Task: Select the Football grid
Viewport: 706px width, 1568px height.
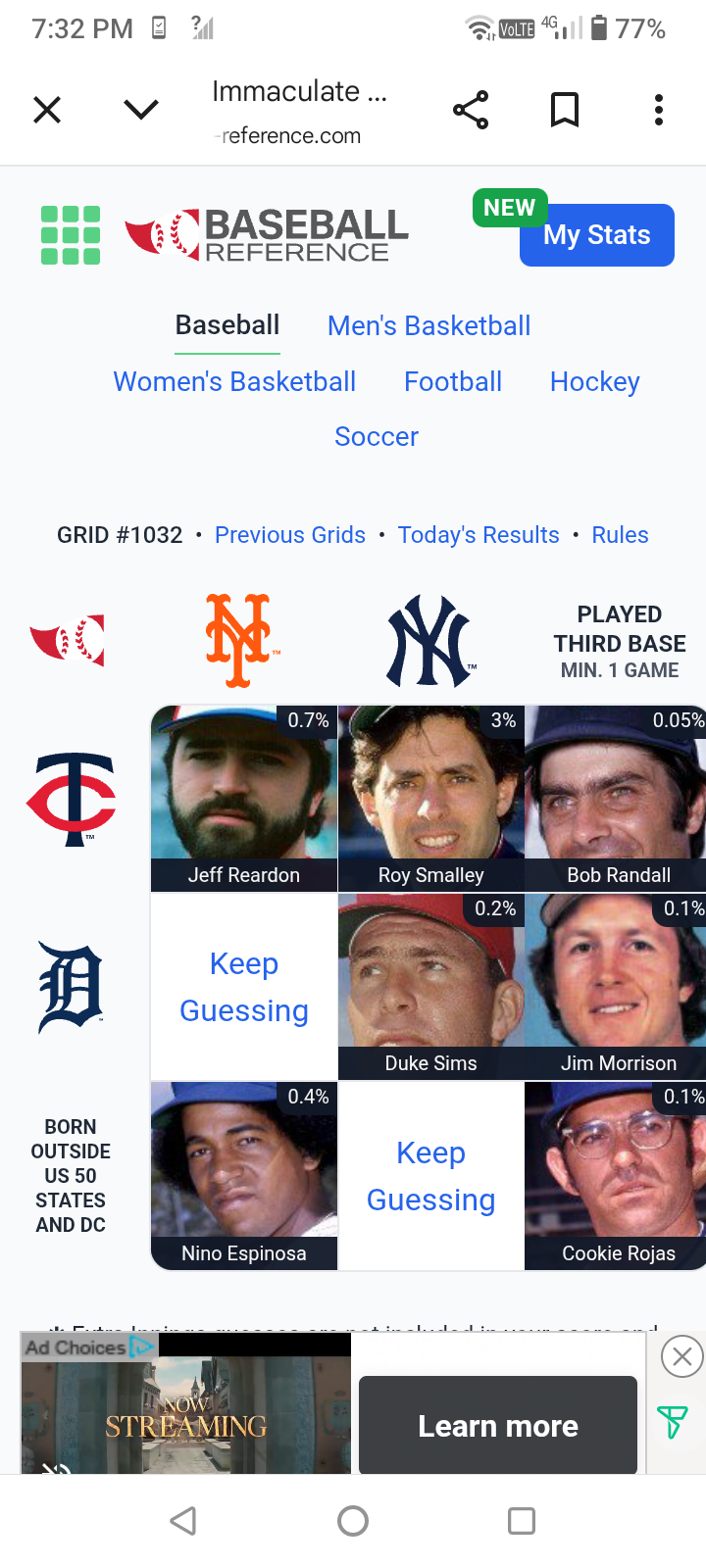Action: coord(453,381)
